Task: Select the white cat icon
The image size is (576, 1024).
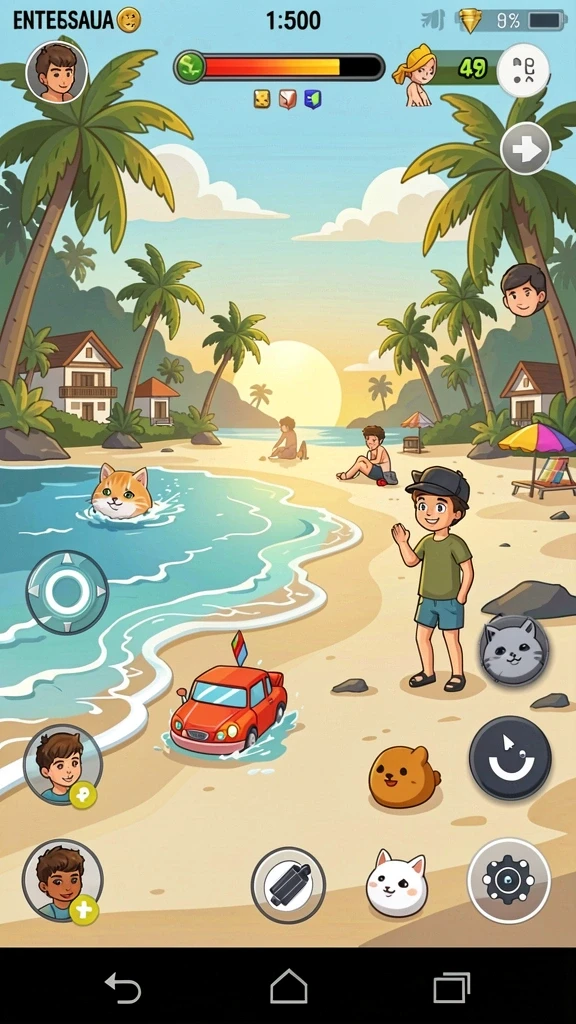Action: tap(396, 883)
